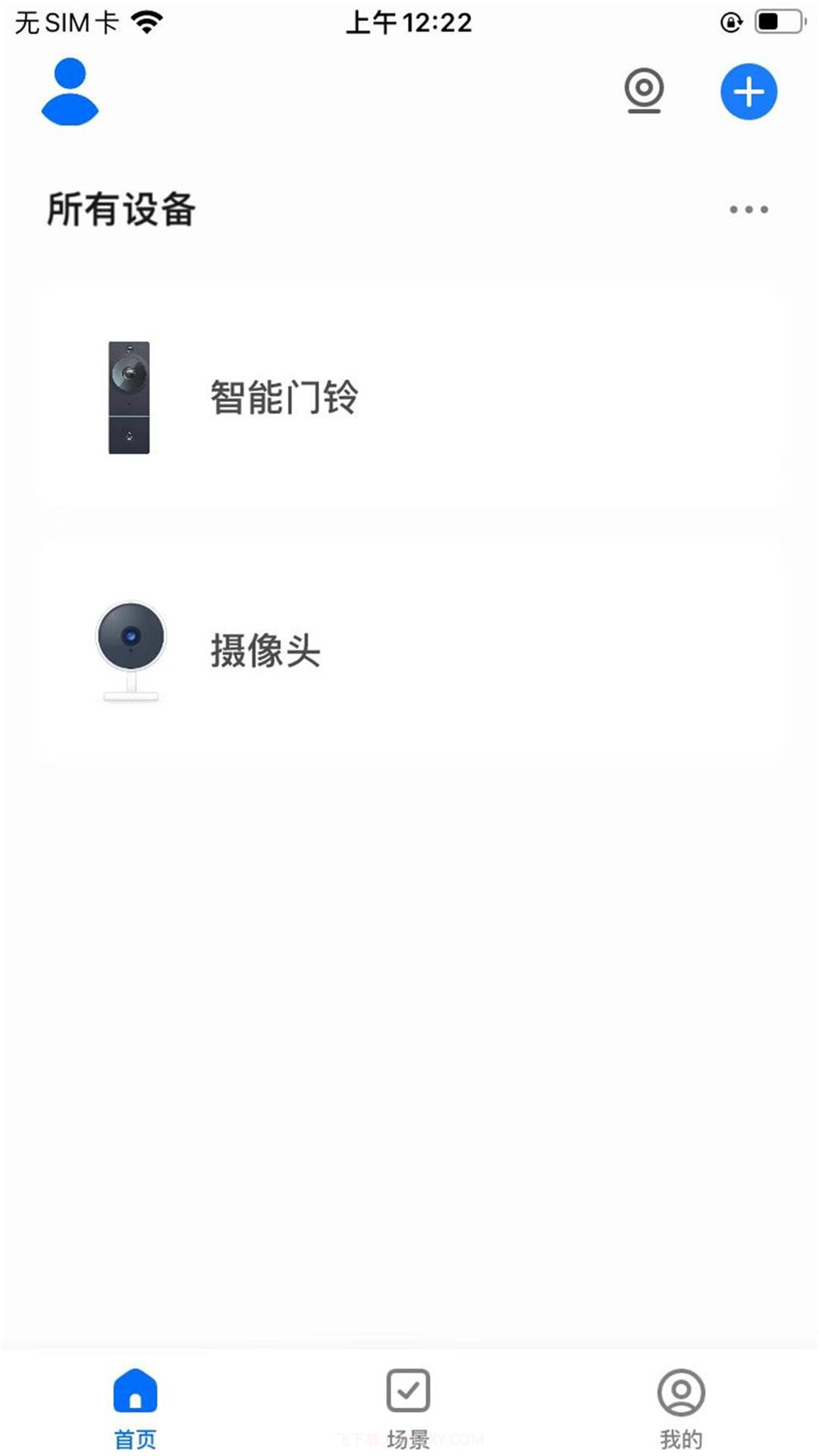Open the camera monitoring icon near the plus button
The height and width of the screenshot is (1456, 819).
coord(644,90)
